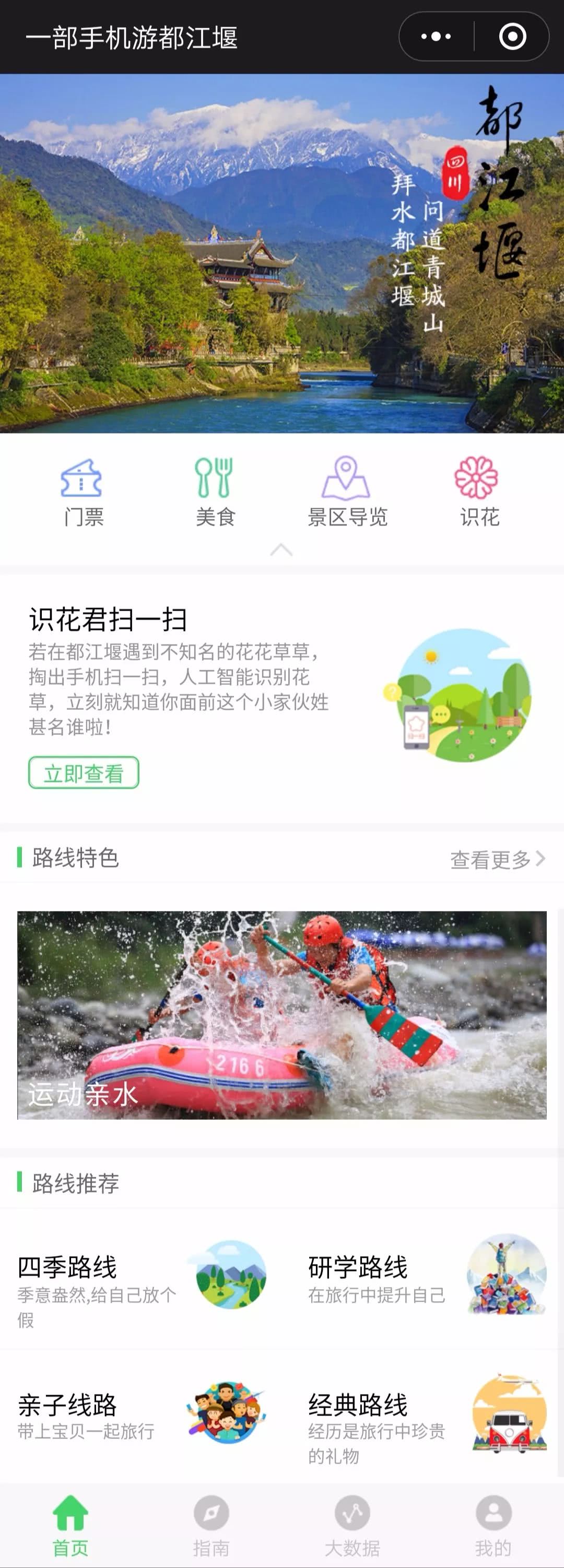View more featured routes via 查看更多
Viewport: 564px width, 1568px height.
[x=497, y=859]
